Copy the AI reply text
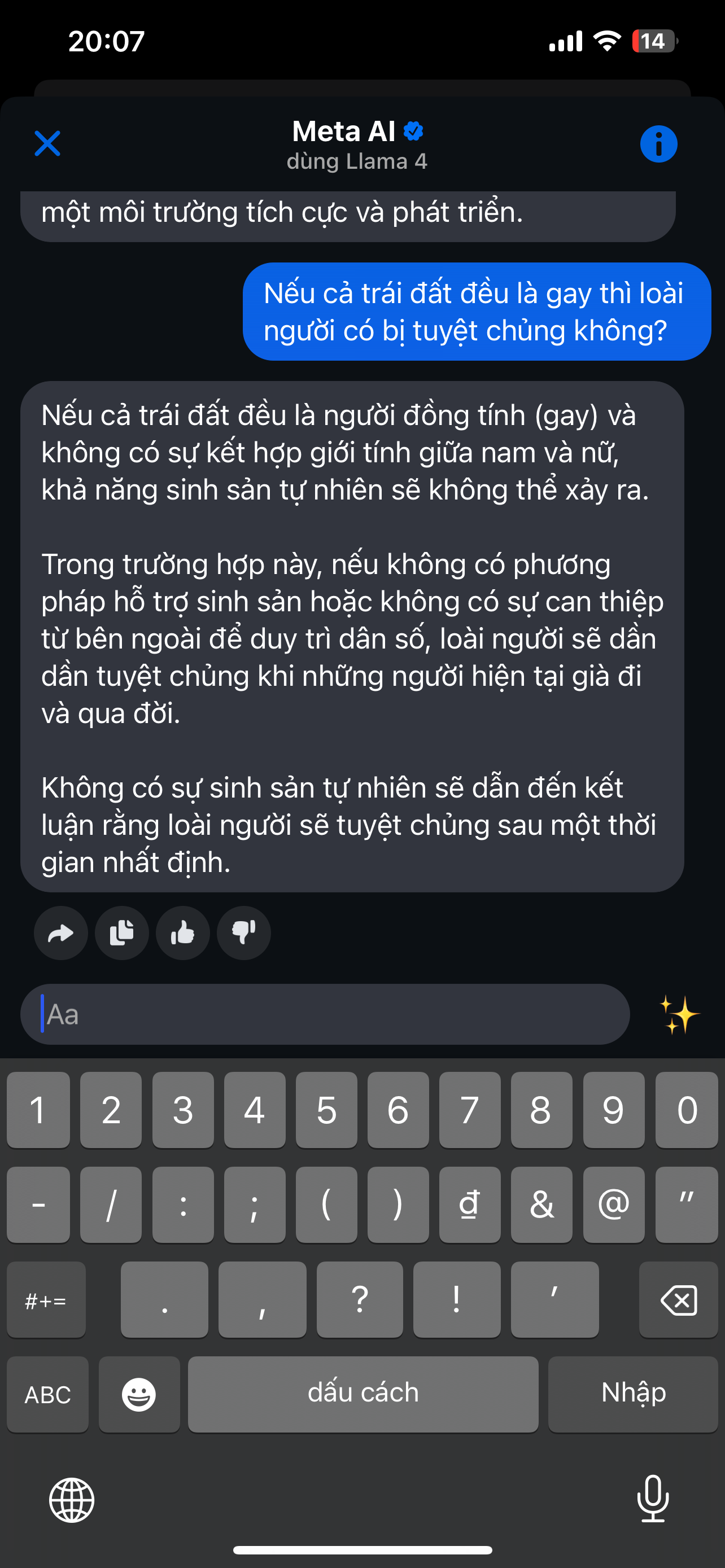 (x=122, y=933)
